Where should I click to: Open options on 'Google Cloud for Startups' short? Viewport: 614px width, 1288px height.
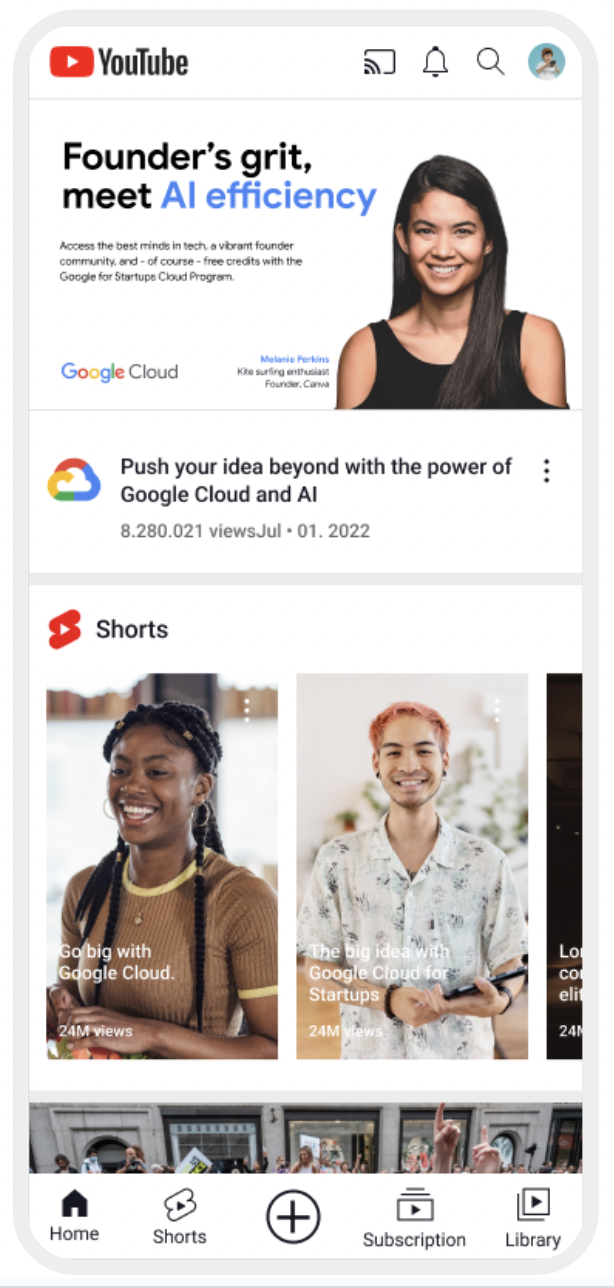point(497,710)
